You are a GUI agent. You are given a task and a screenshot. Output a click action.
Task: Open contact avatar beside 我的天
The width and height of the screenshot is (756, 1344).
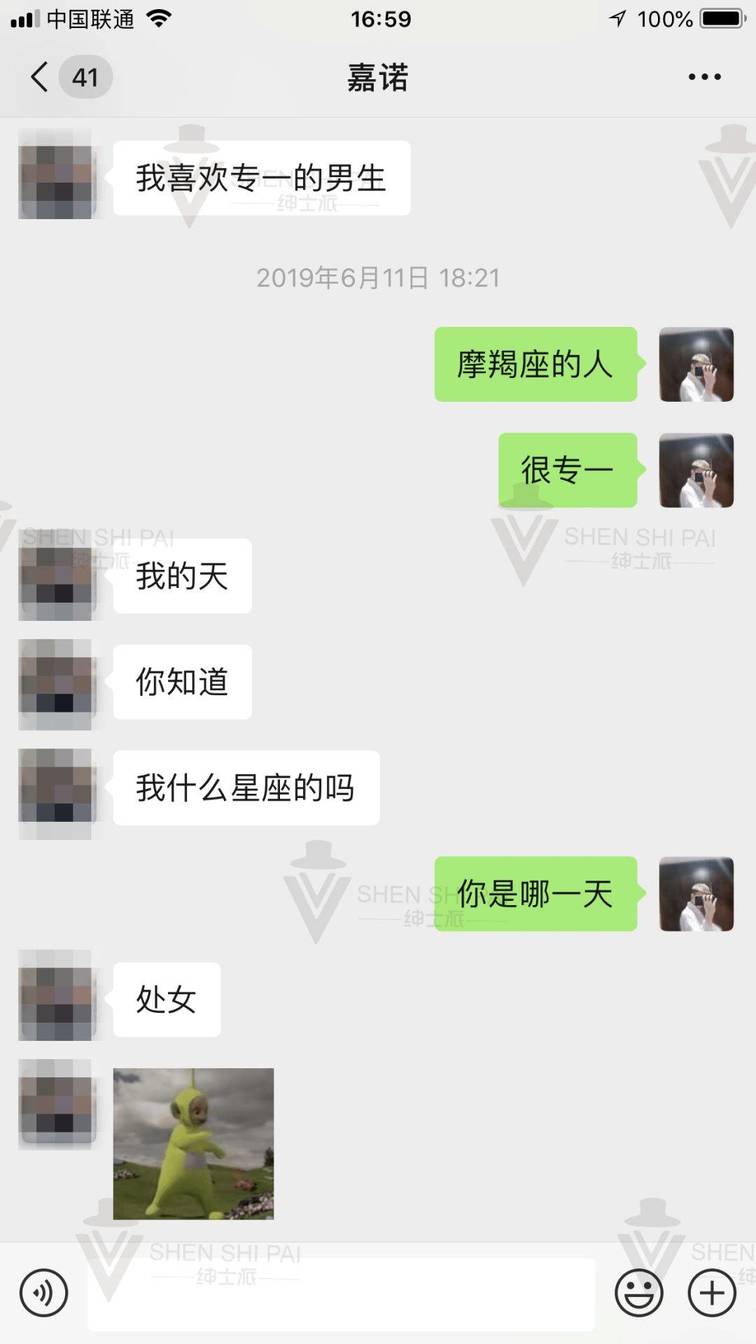point(56,576)
